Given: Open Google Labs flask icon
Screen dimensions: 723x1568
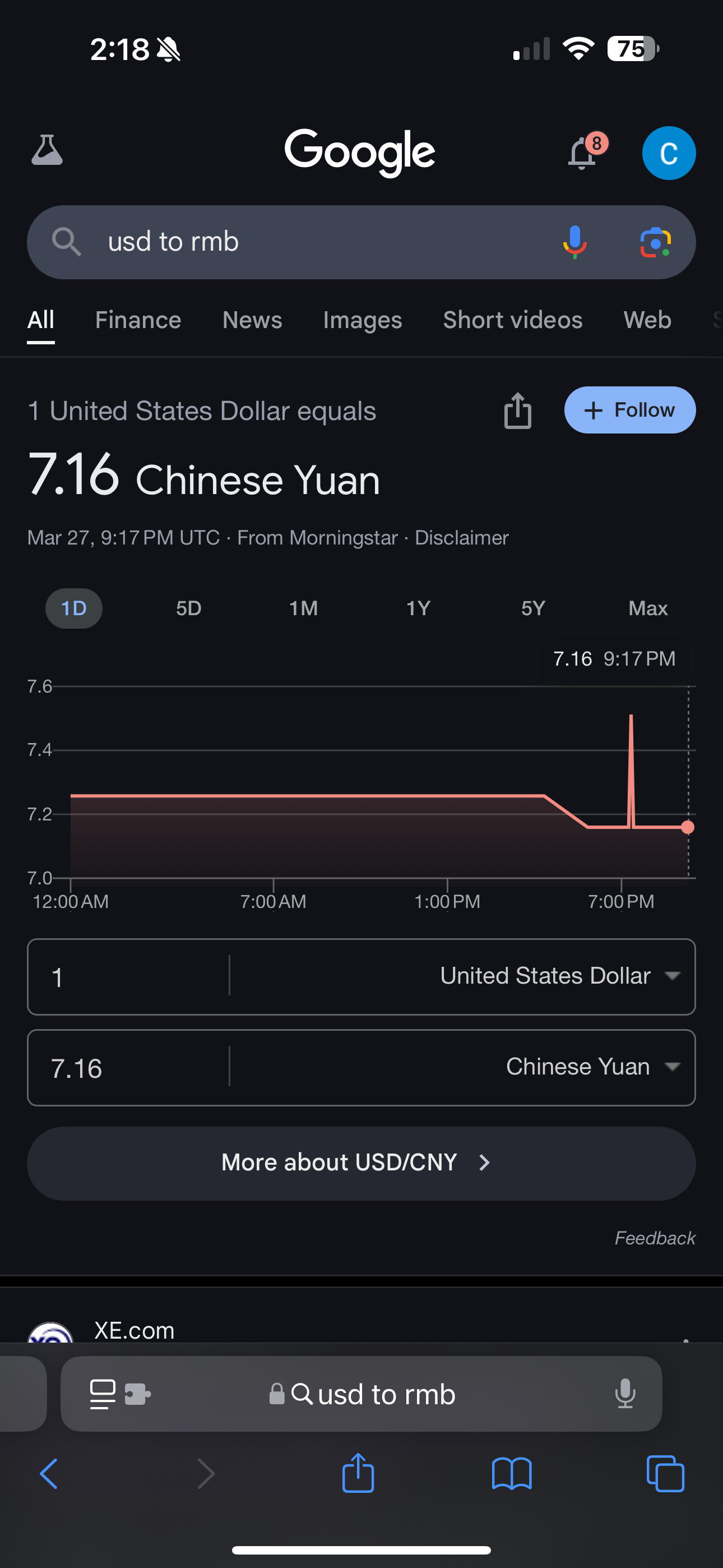Looking at the screenshot, I should (47, 150).
